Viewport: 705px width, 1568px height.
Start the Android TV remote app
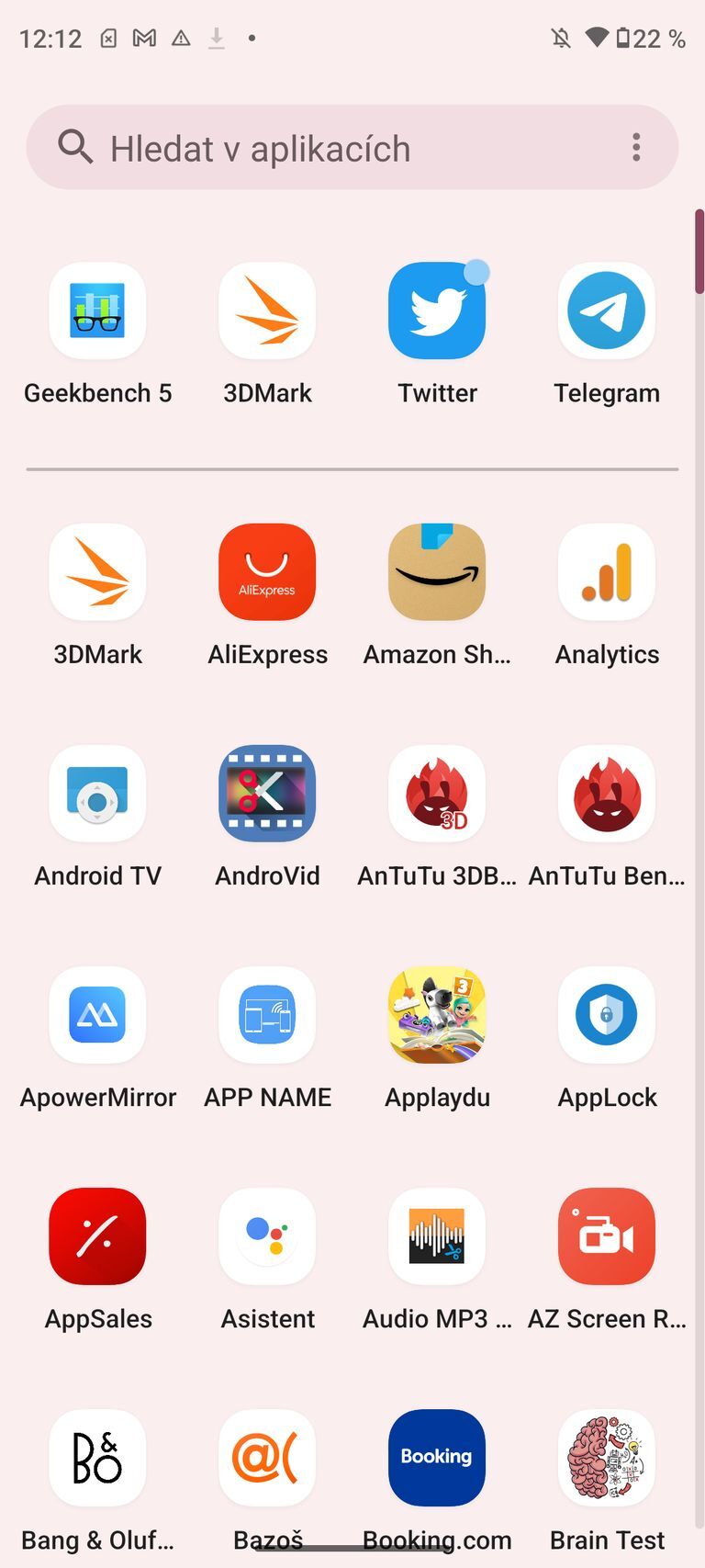point(97,794)
